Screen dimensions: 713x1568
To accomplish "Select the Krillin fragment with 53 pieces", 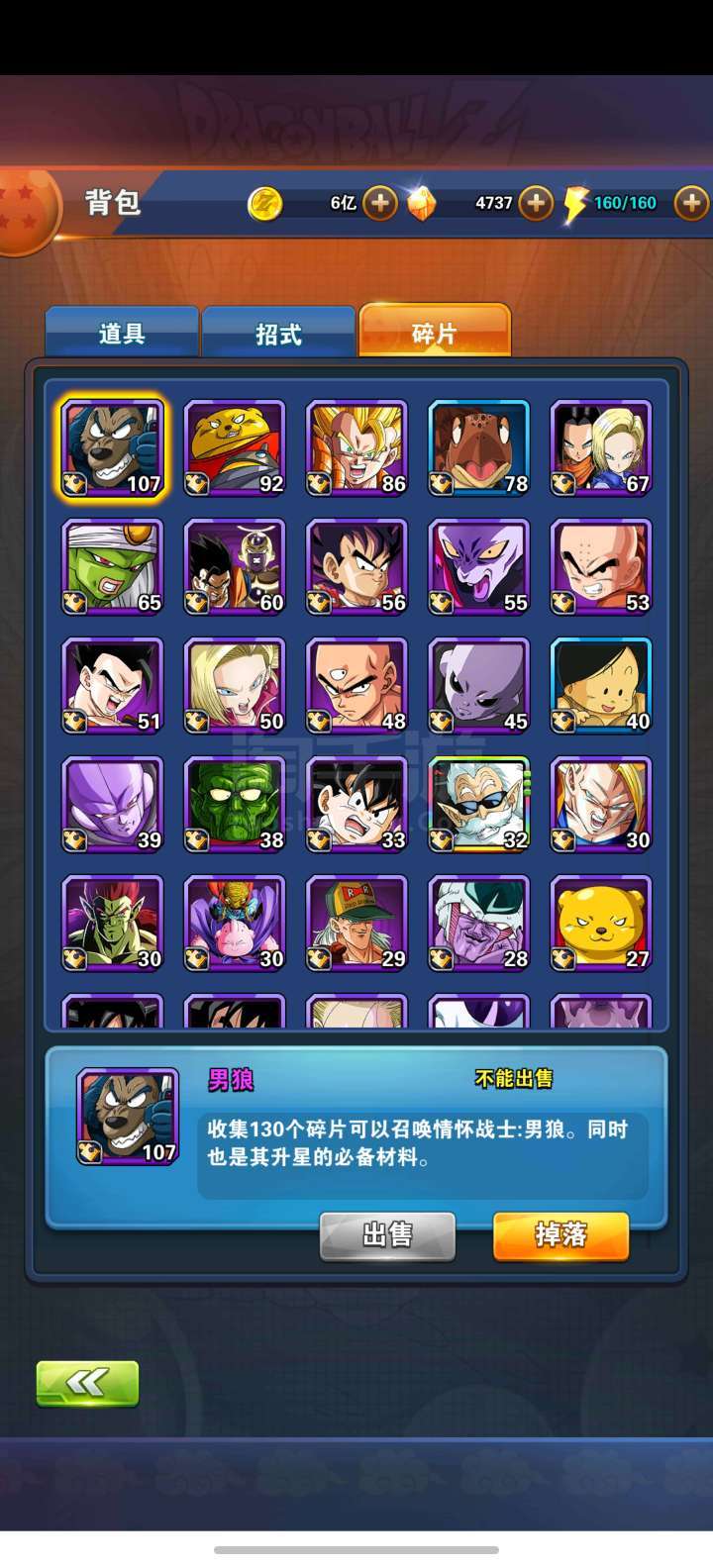I will [601, 566].
